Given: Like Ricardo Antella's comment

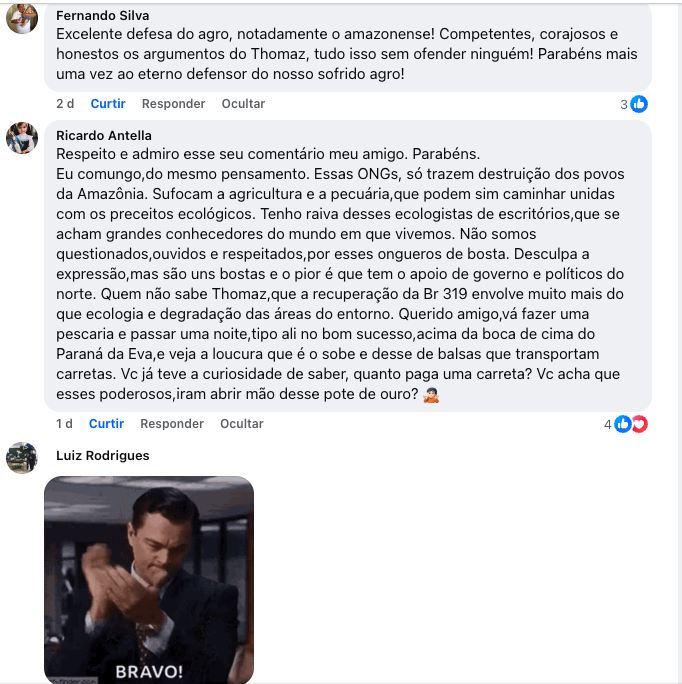Looking at the screenshot, I should (107, 424).
